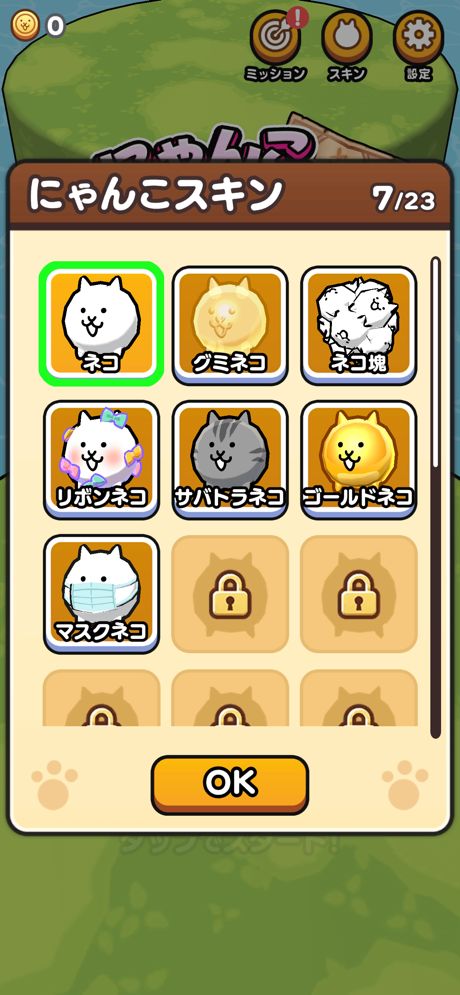Switch to the サバトラネコ skin
Viewport: 460px width, 995px height.
coord(230,459)
